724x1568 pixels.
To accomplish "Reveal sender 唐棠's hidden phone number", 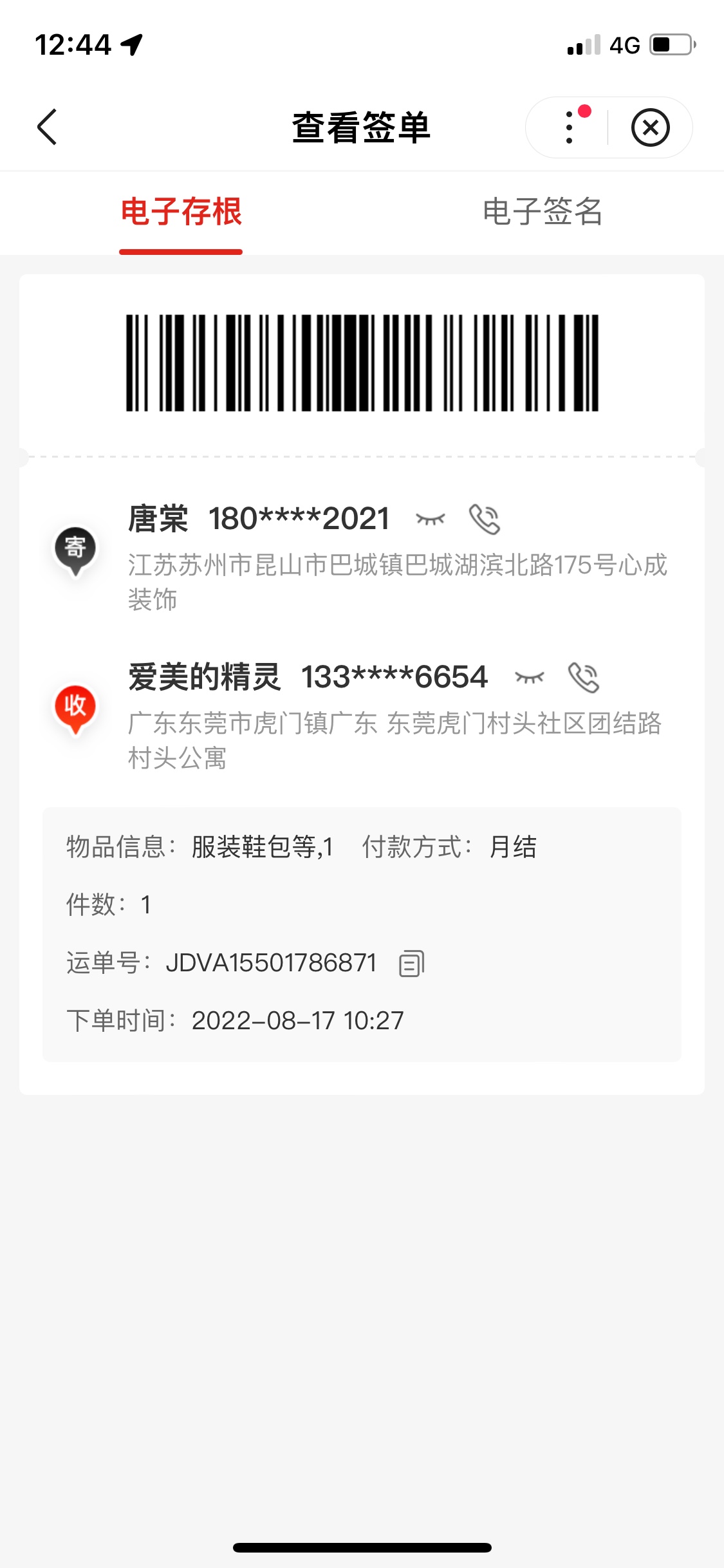I will [x=430, y=519].
